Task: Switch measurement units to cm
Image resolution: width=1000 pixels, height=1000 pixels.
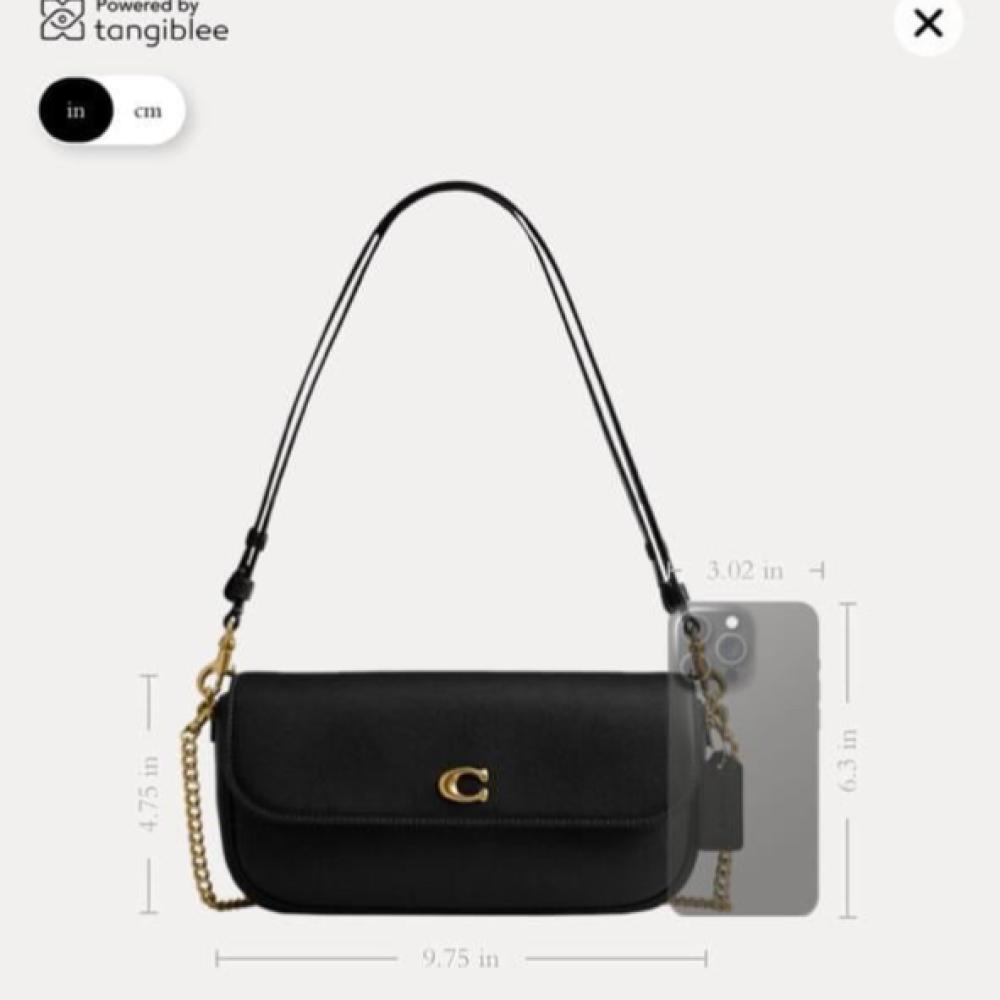Action: (x=148, y=111)
